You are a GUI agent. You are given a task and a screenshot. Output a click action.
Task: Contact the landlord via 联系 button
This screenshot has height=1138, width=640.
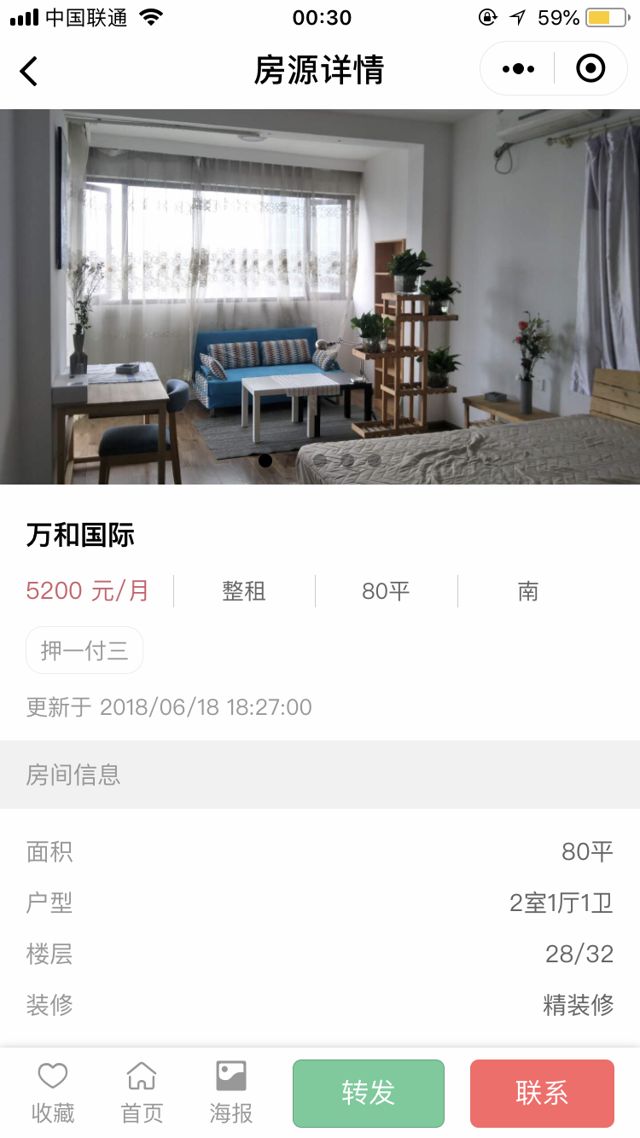(542, 1093)
